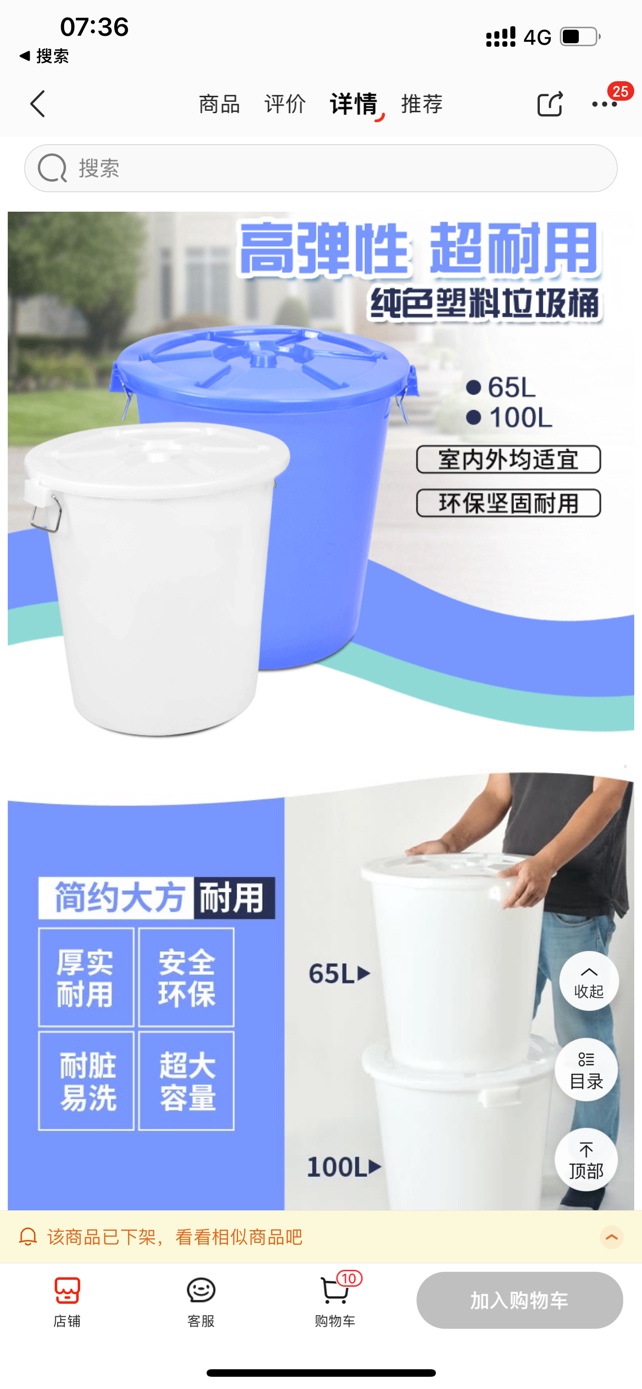Contact 客服 customer service
This screenshot has height=1389, width=642.
(201, 1300)
